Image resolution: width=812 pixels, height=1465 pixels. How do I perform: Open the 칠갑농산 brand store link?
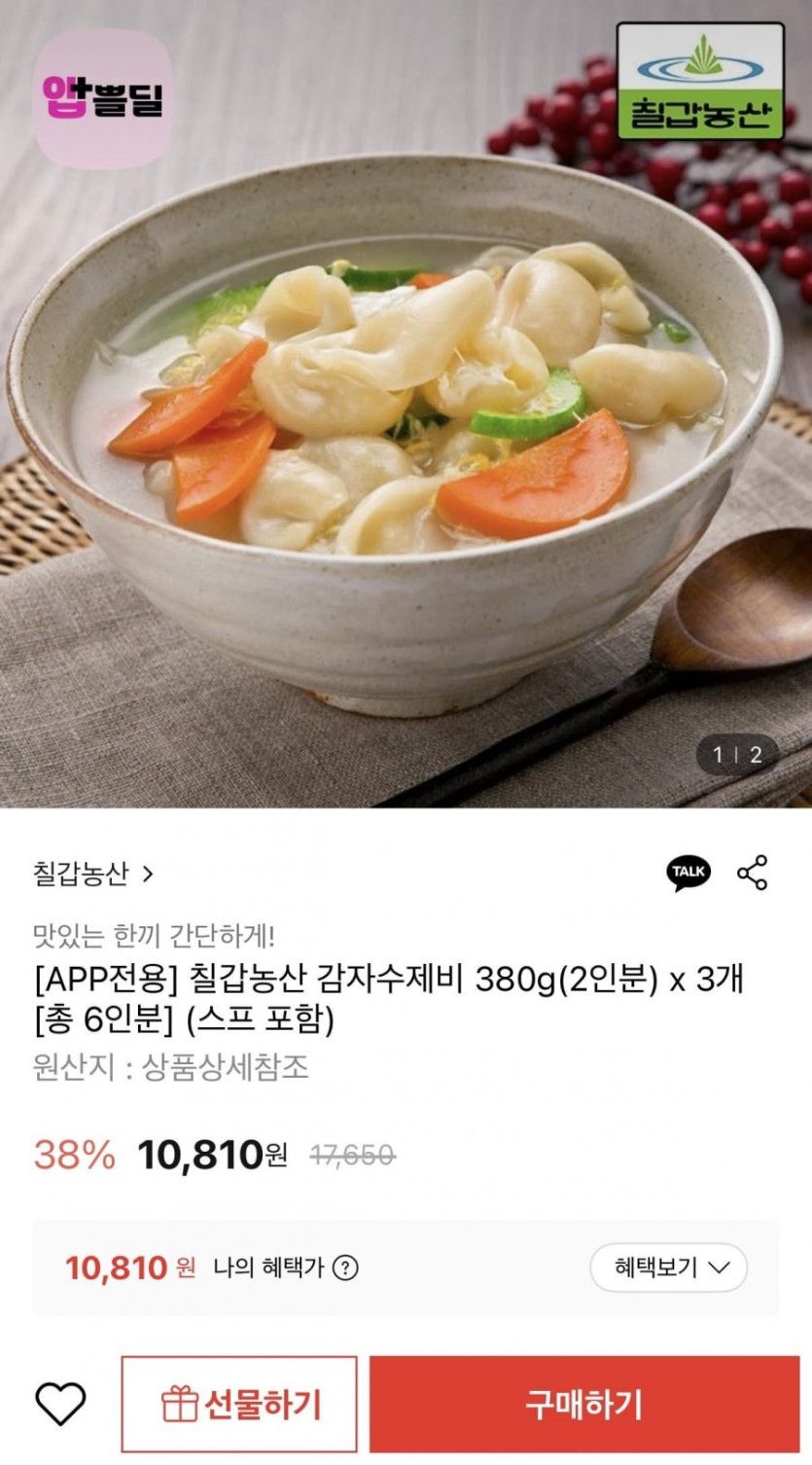[x=93, y=874]
